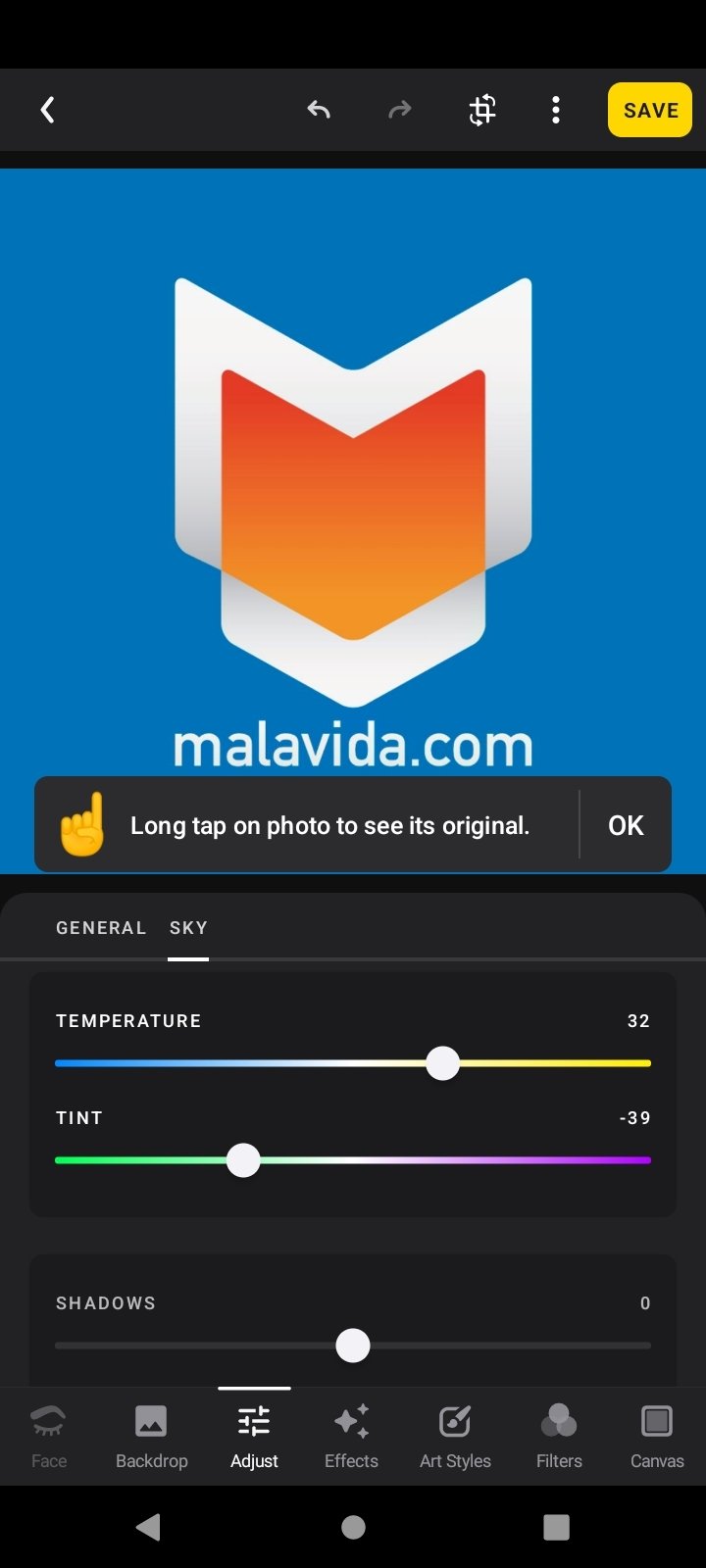The height and width of the screenshot is (1568, 706).
Task: Select the Sky tab
Action: tap(188, 927)
